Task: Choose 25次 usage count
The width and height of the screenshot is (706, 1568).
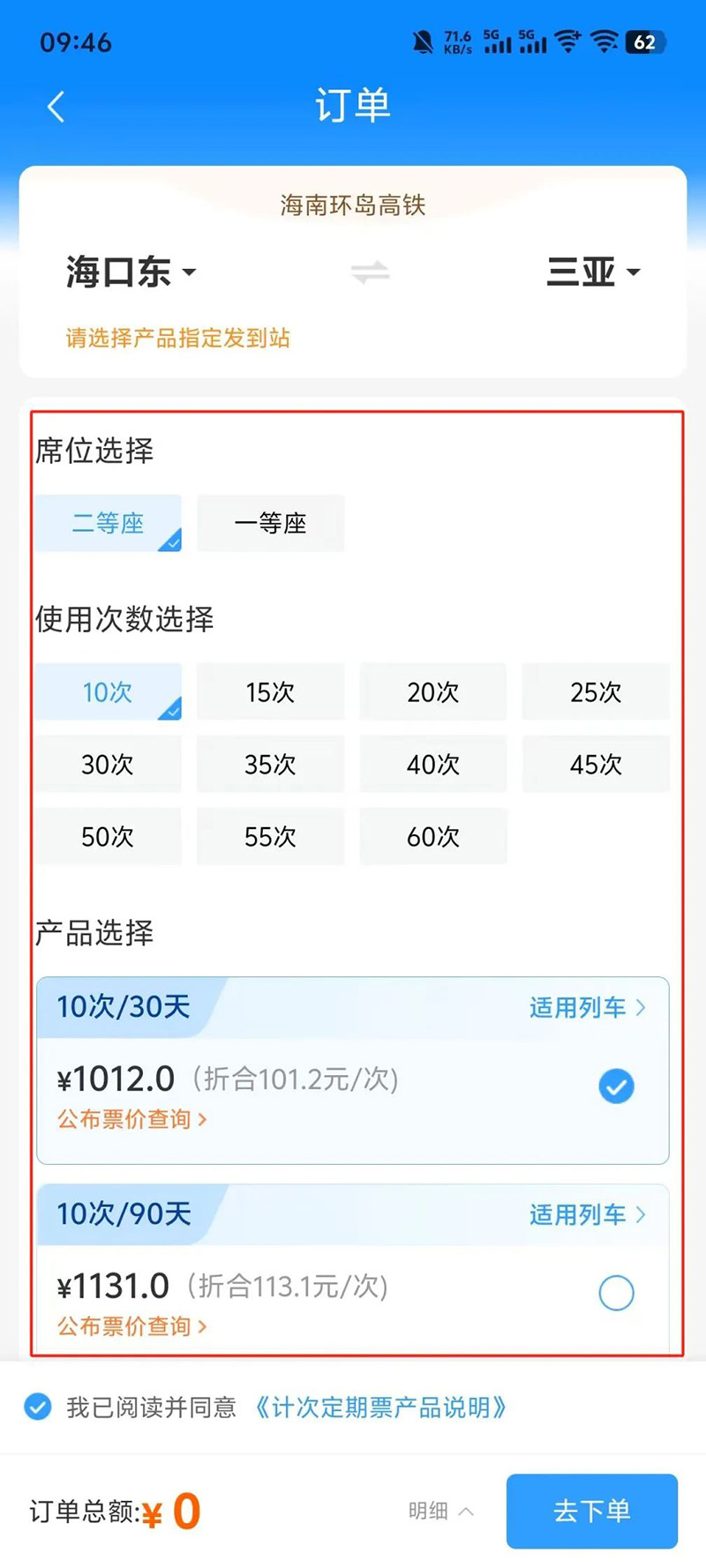Action: coord(596,692)
